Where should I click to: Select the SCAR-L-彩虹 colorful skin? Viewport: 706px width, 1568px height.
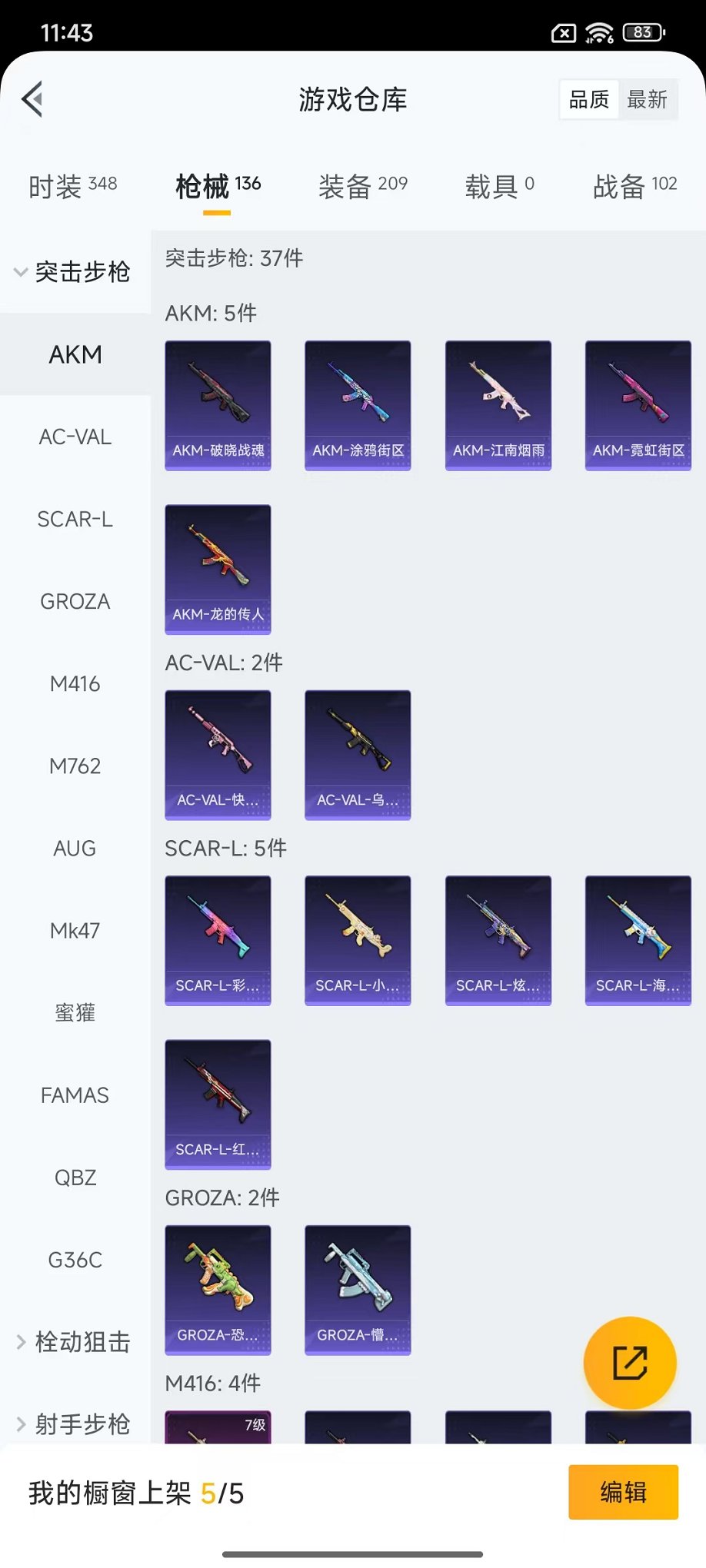click(x=218, y=939)
